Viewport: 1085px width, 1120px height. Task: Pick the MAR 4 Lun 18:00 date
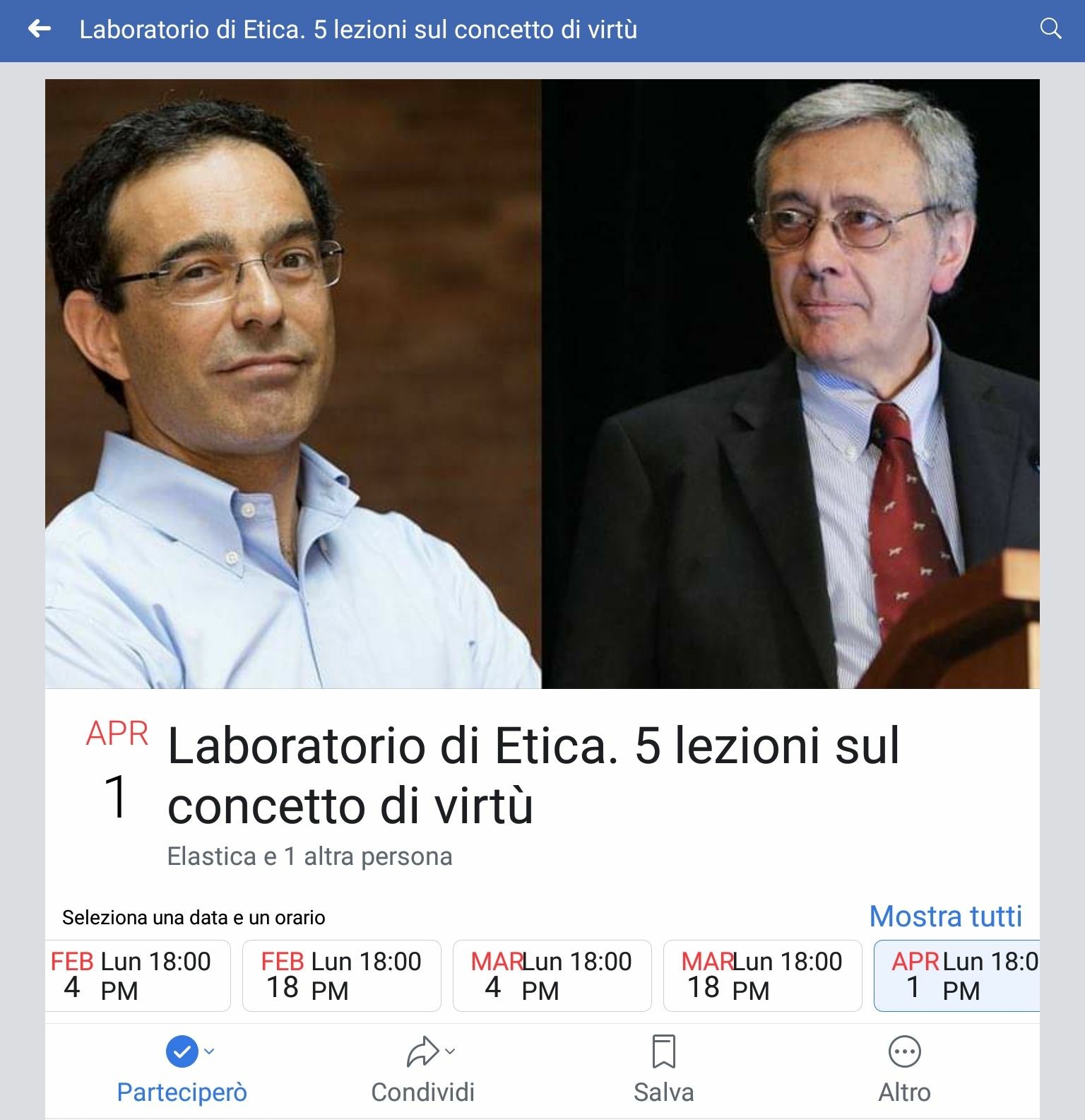pyautogui.click(x=552, y=976)
